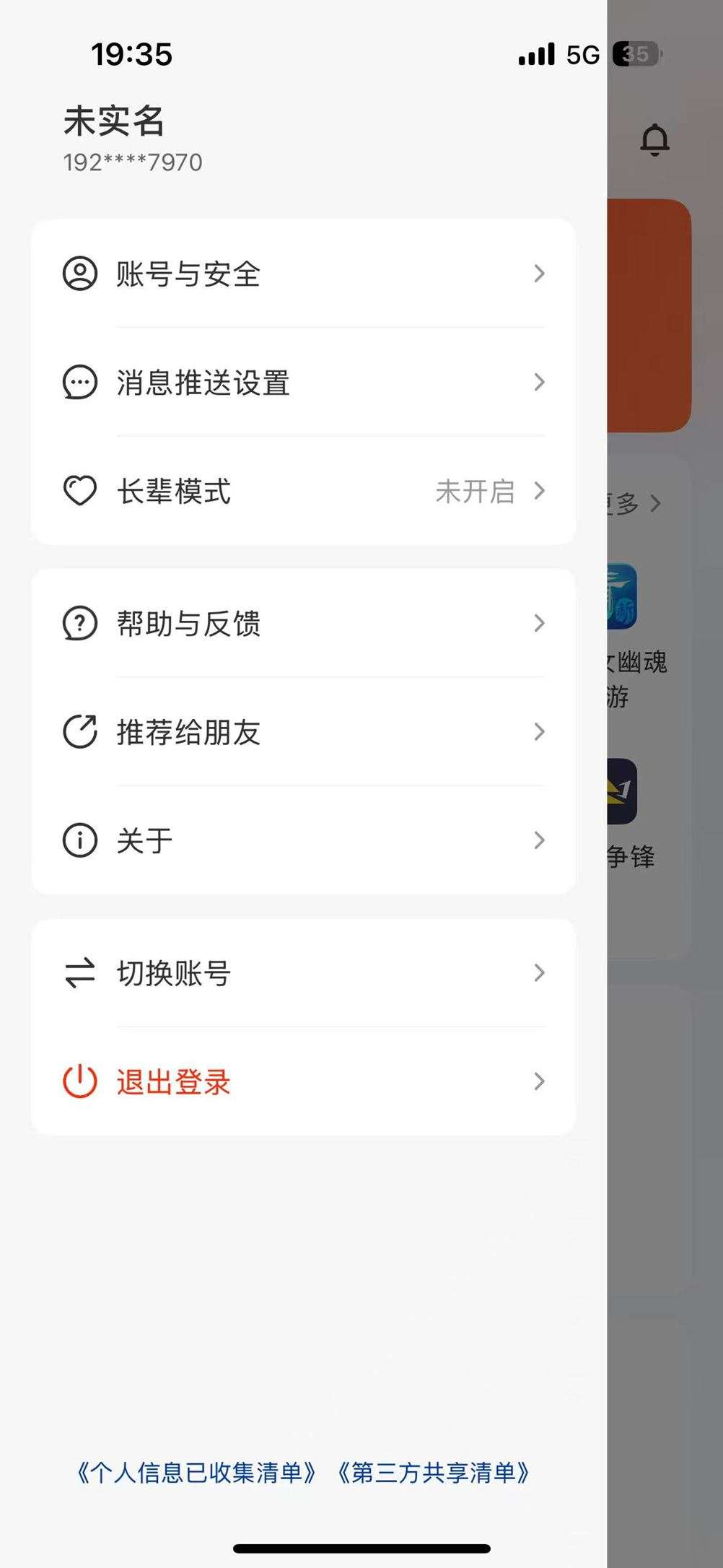Click the message push settings speech bubble icon
723x1568 pixels.
tap(79, 383)
